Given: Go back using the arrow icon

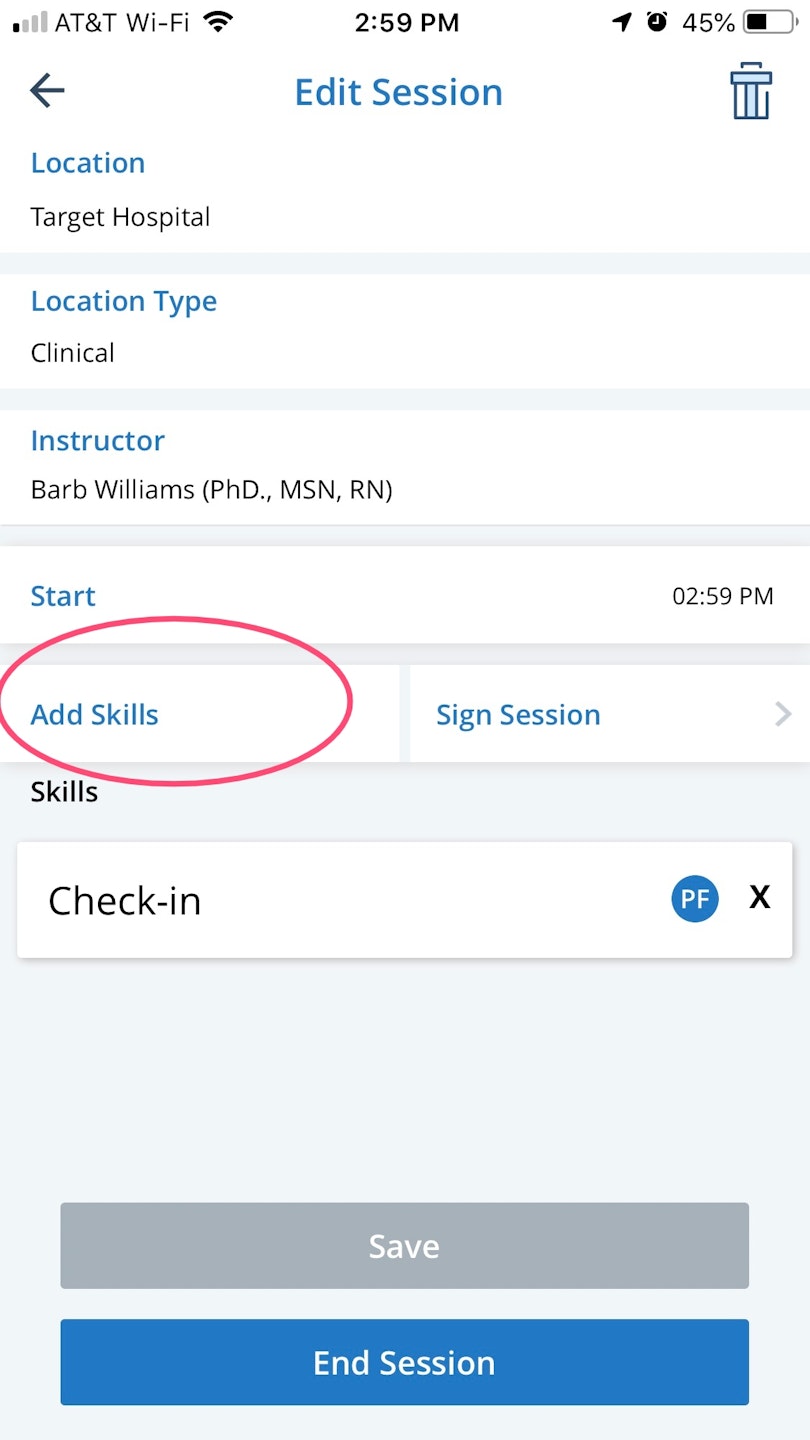Looking at the screenshot, I should point(47,92).
